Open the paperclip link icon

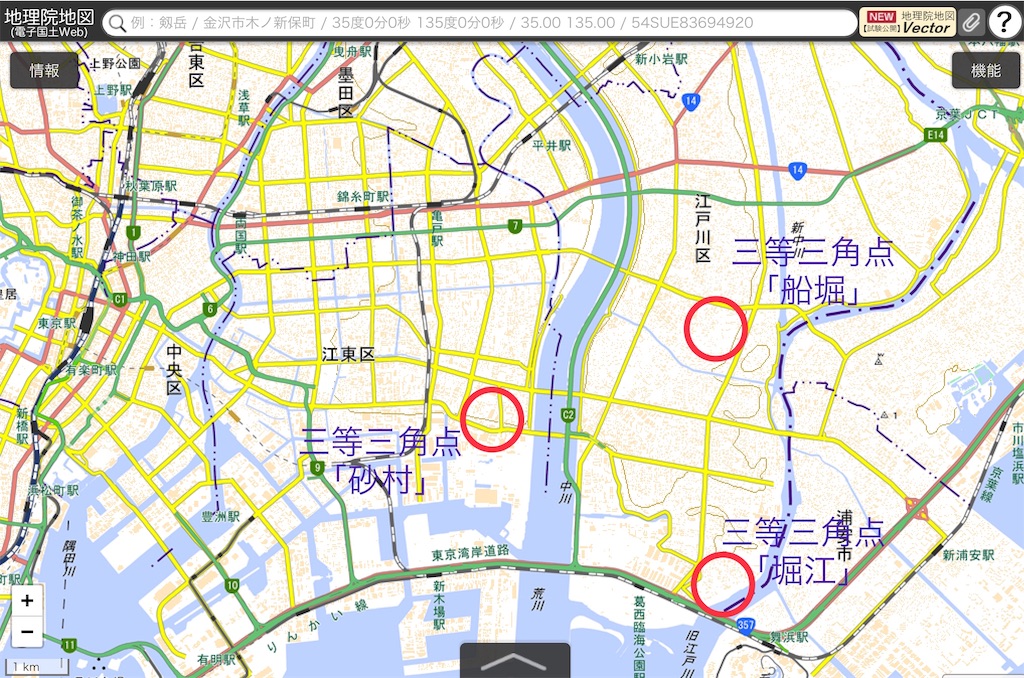971,22
